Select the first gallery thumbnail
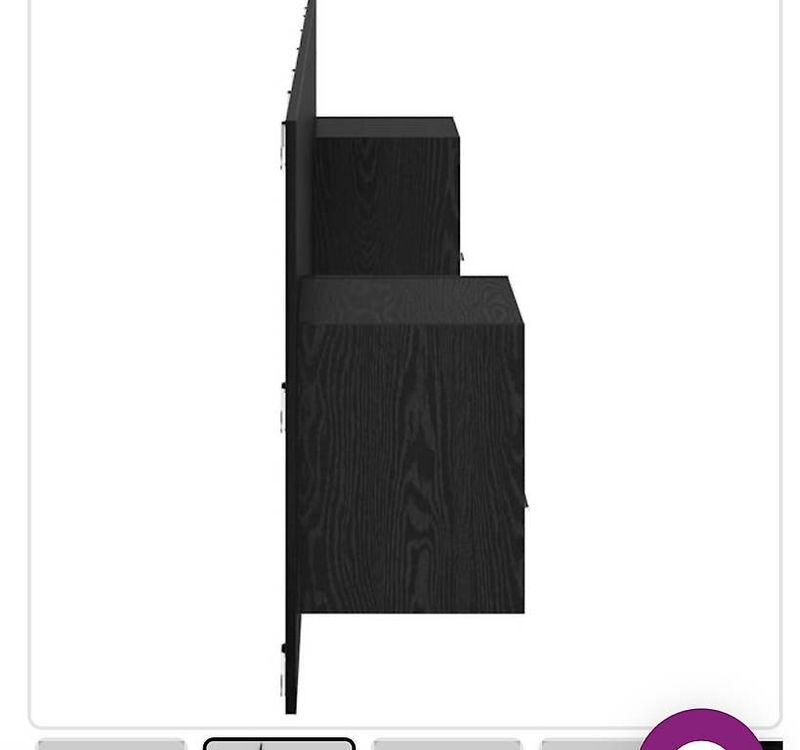 coord(111,744)
